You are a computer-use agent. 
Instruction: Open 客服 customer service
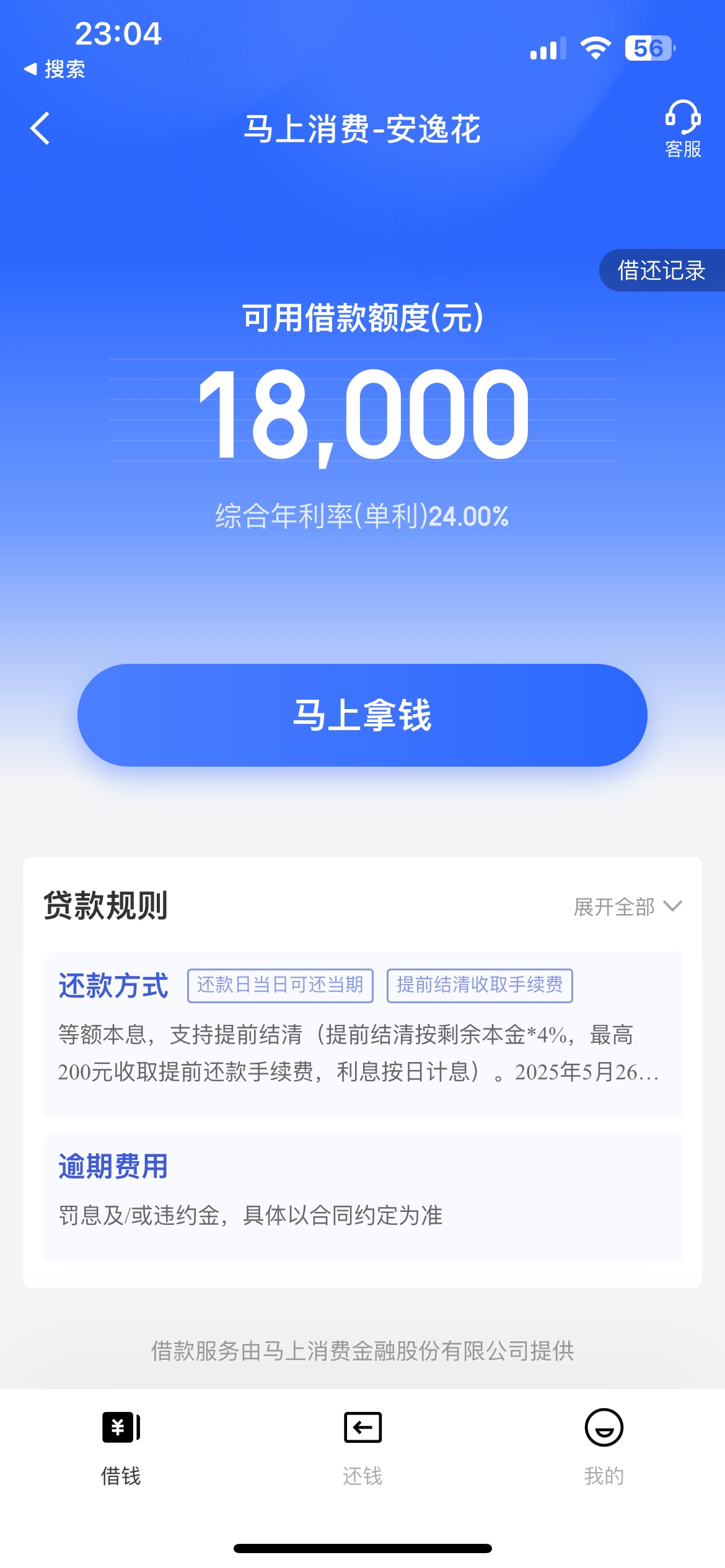coord(682,129)
